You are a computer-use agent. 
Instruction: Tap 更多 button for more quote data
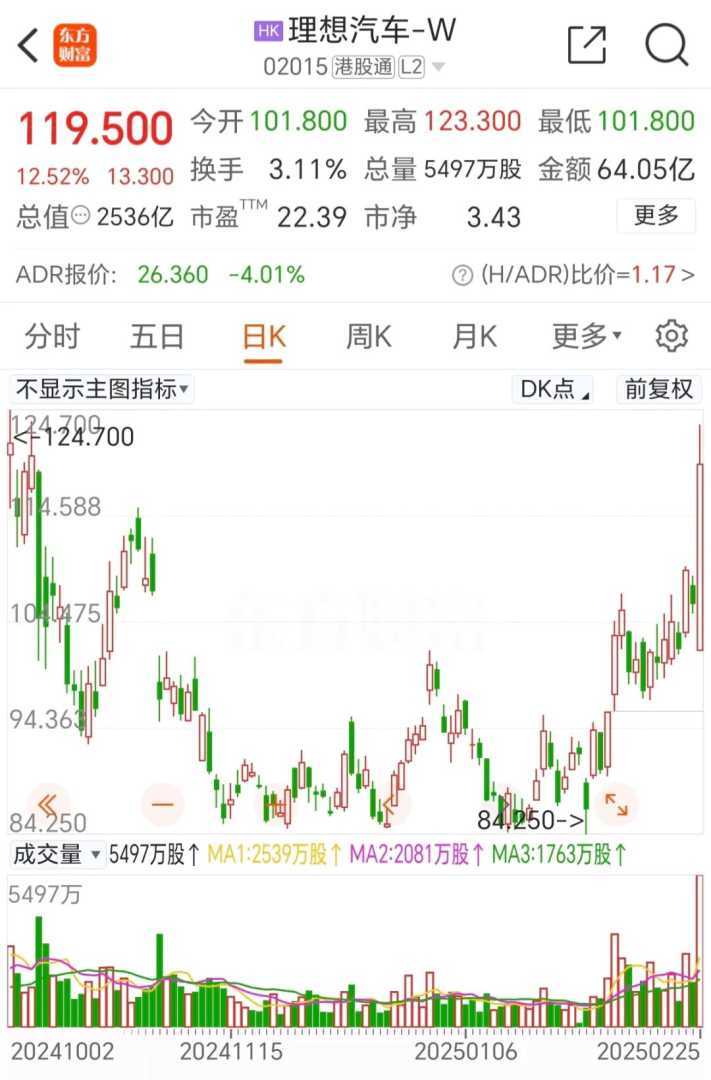(x=656, y=215)
